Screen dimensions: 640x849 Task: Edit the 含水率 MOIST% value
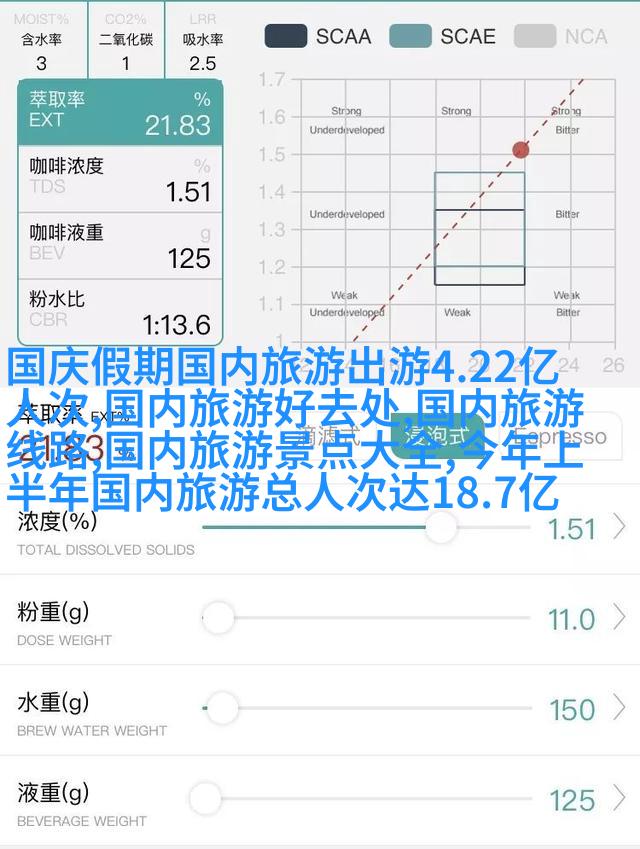[42, 63]
